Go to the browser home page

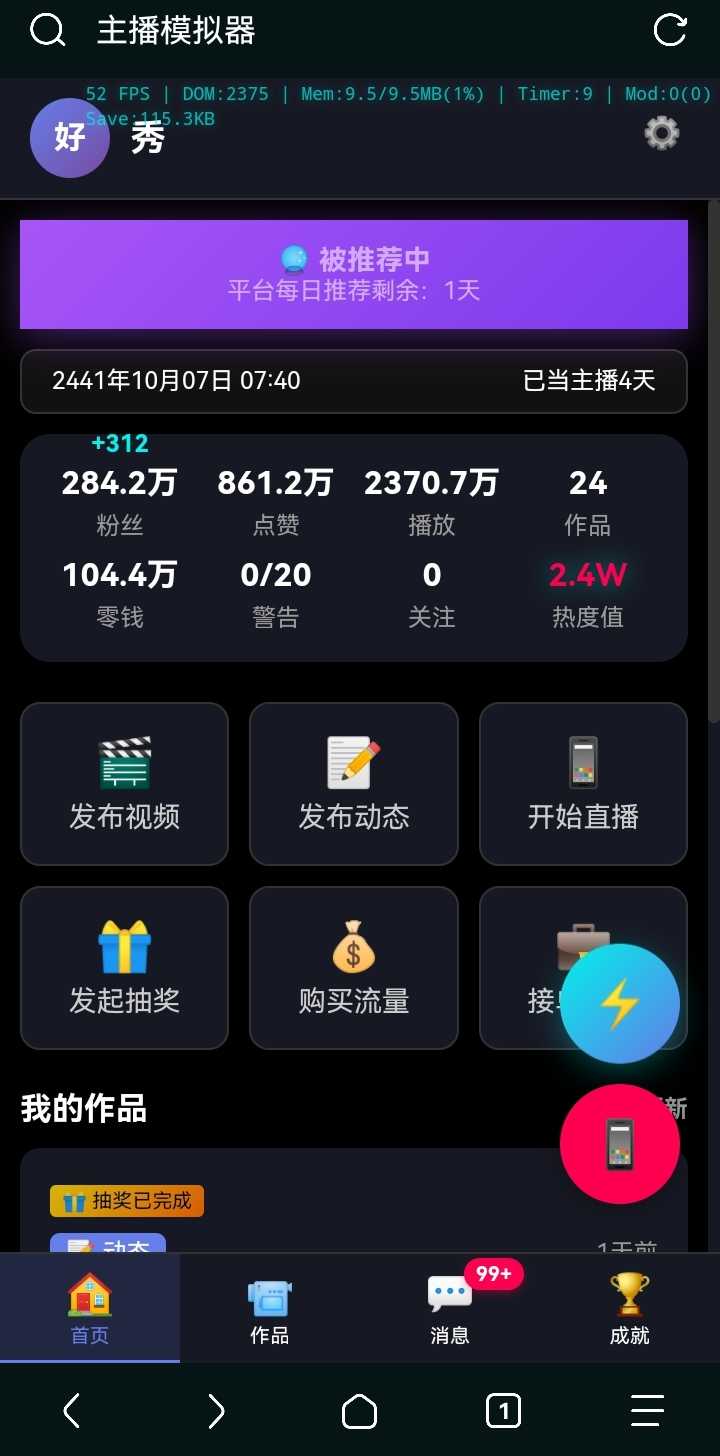(359, 1411)
